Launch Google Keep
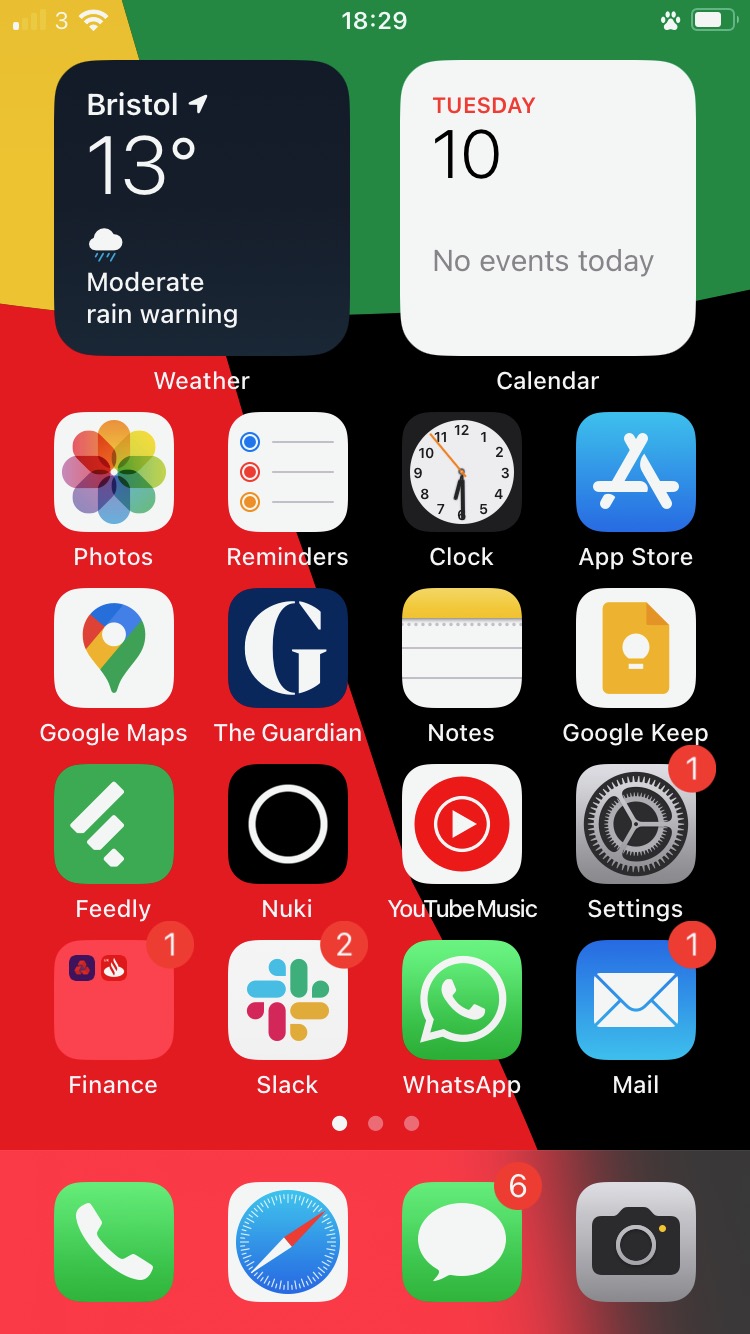This screenshot has width=750, height=1334. pyautogui.click(x=635, y=647)
